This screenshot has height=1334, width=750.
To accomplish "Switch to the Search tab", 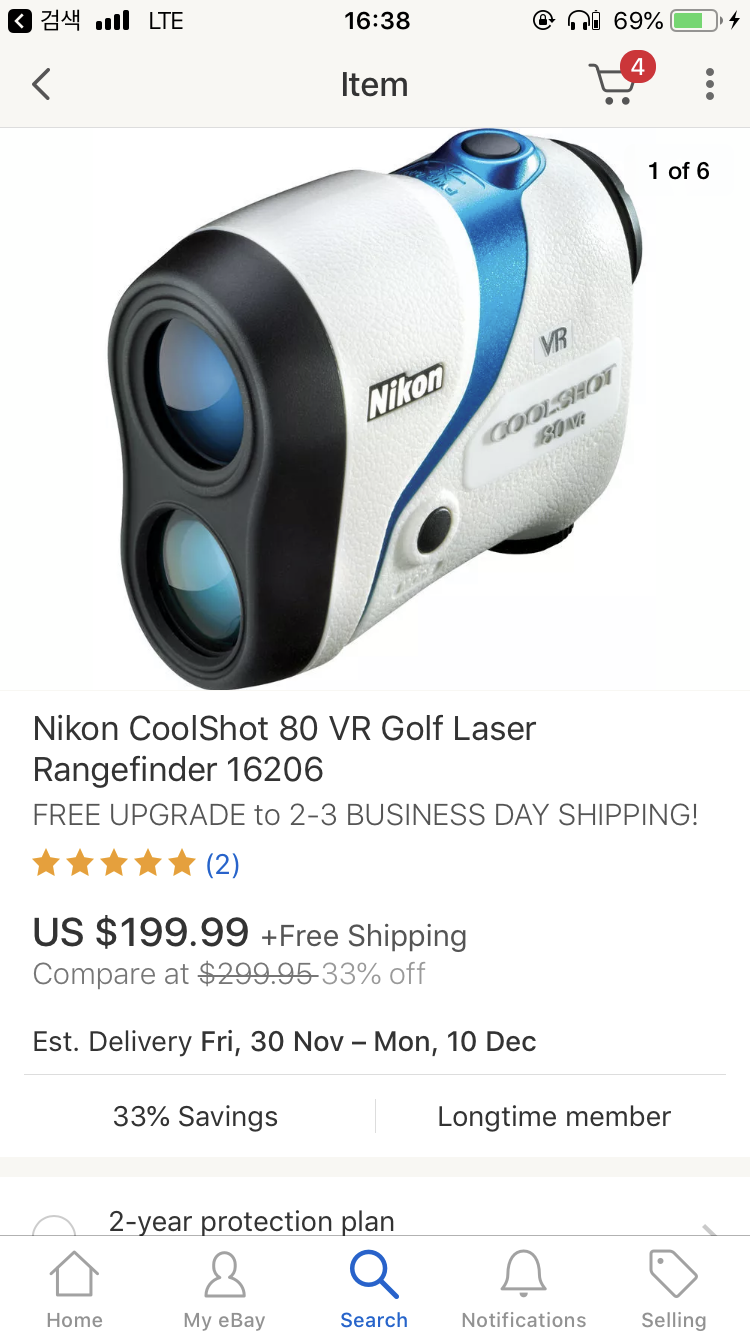I will coord(374,1290).
